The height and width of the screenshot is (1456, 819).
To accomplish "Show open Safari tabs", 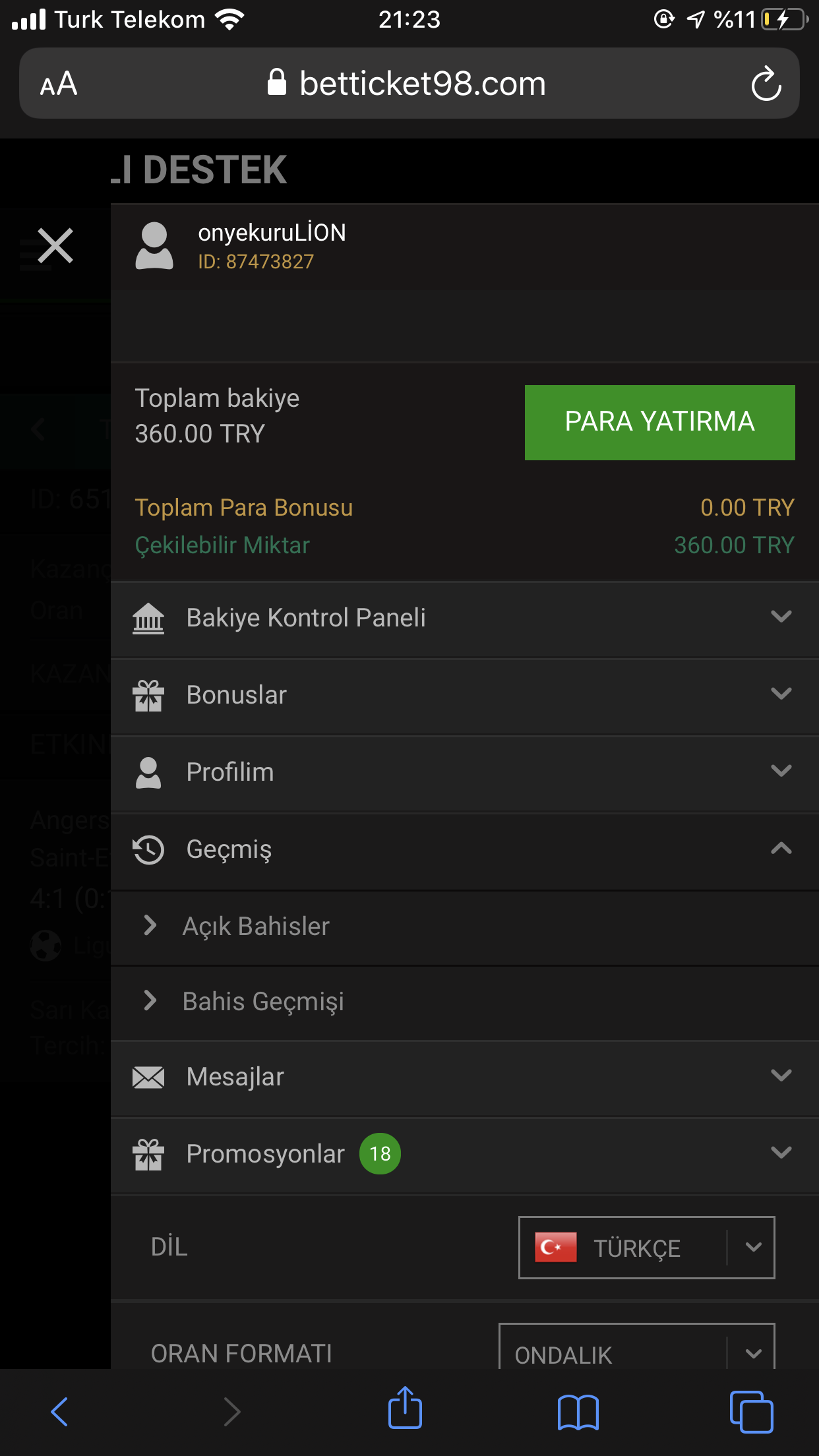I will (751, 1412).
